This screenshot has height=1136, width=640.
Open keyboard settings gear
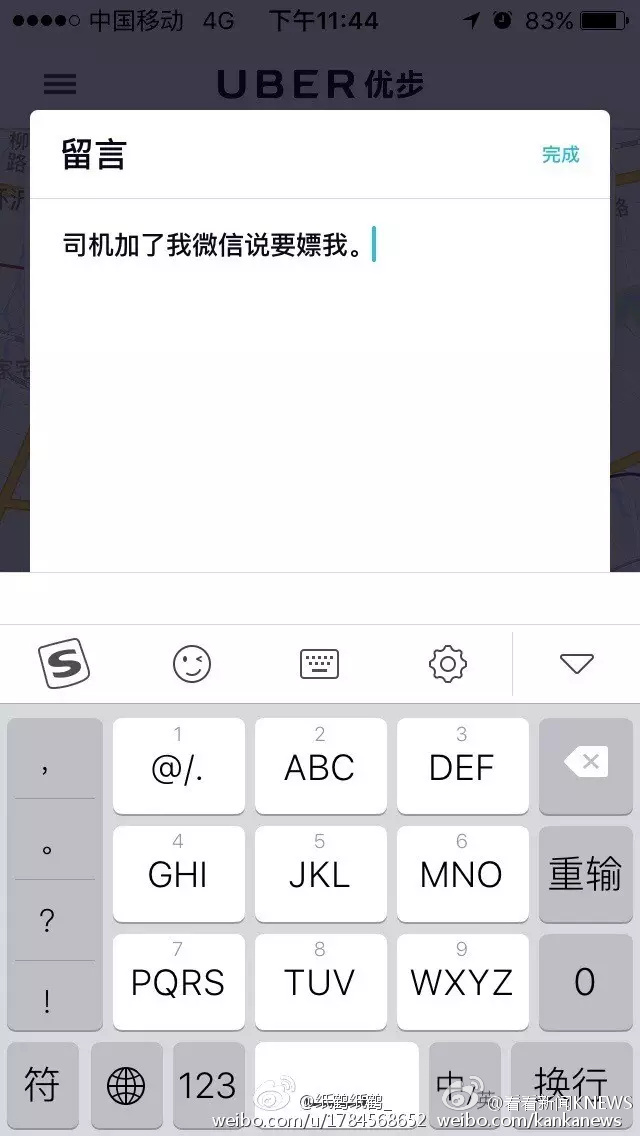coord(447,663)
